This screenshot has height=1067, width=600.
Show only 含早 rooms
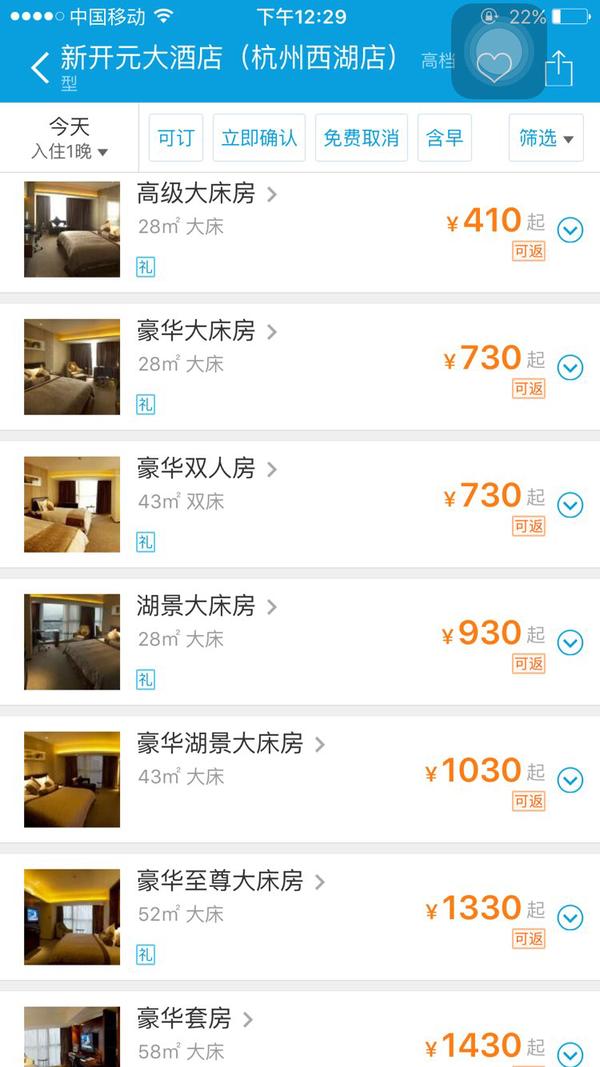(x=445, y=138)
